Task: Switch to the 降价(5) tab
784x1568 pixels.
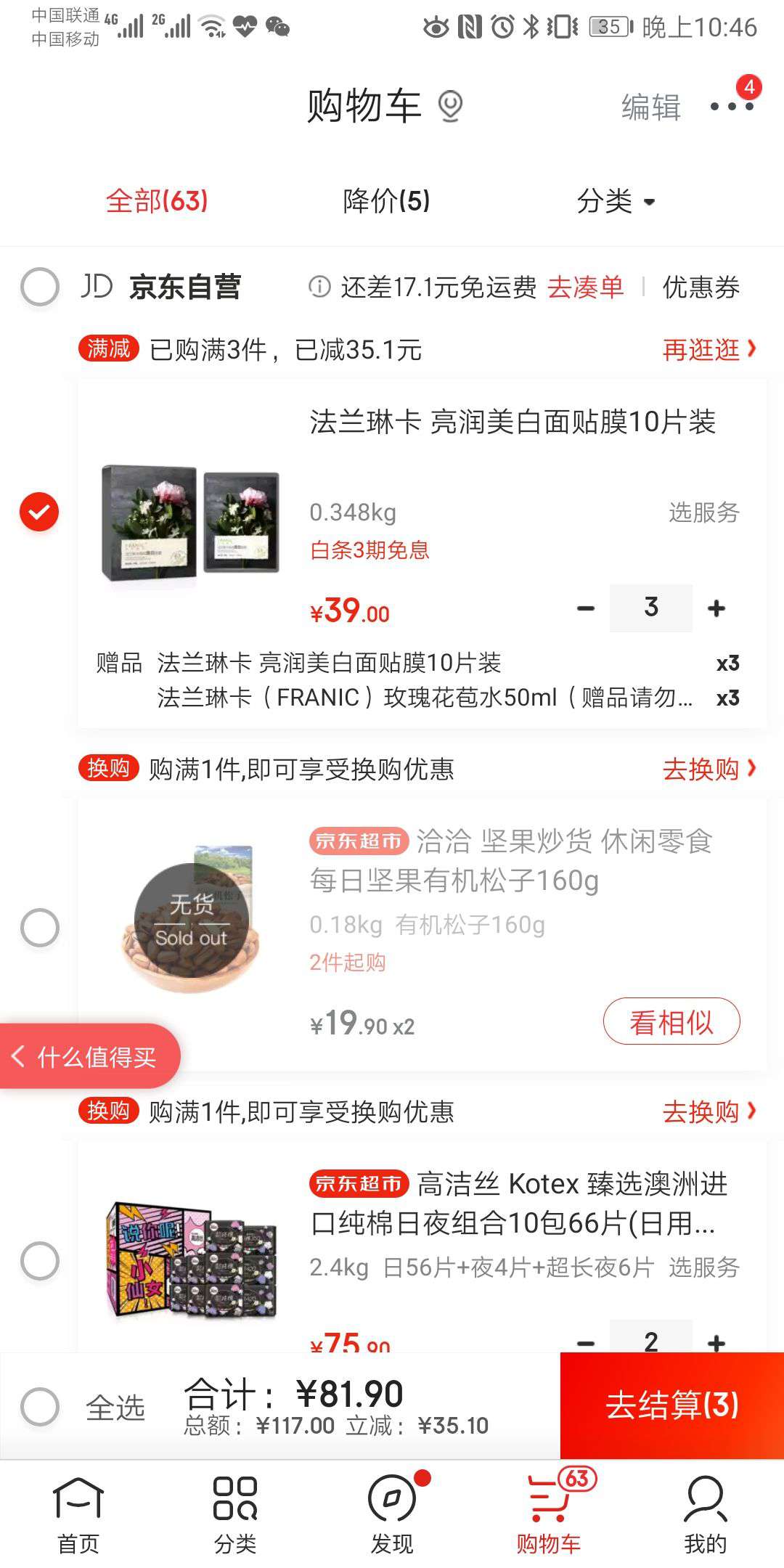Action: point(387,201)
